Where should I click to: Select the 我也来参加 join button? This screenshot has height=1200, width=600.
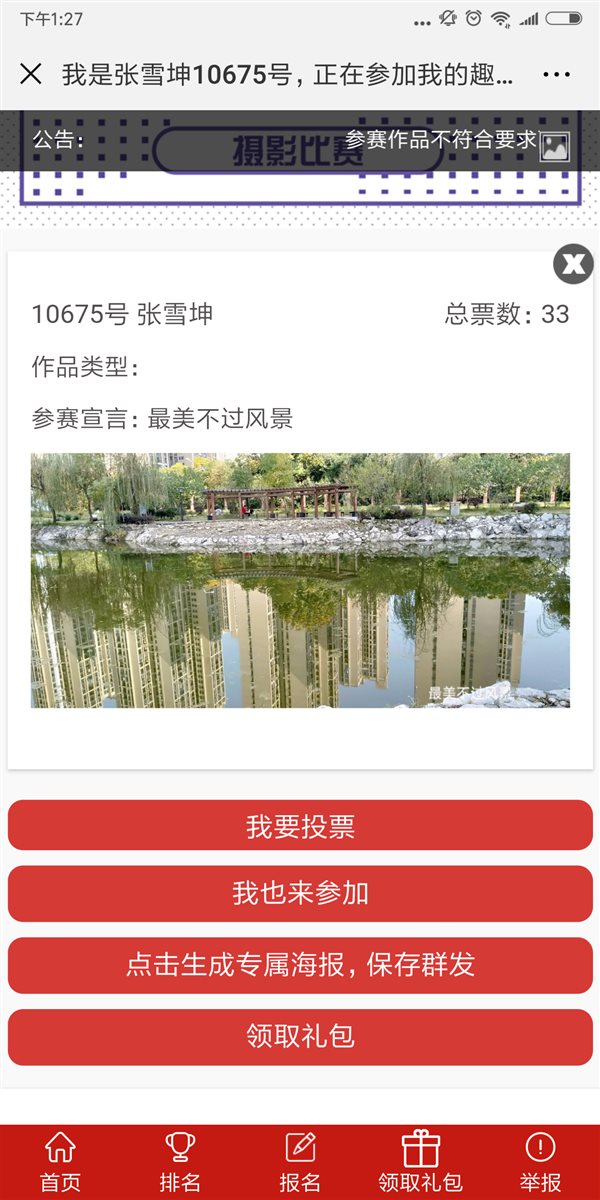[300, 893]
